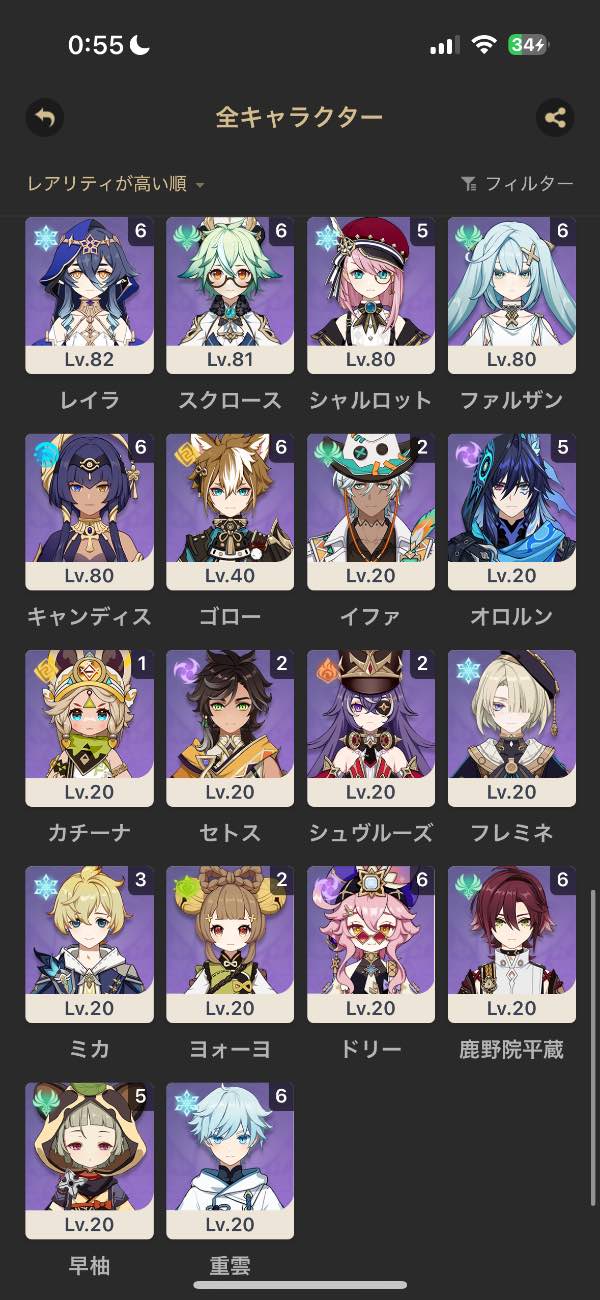
Task: Select キャンディス from the character grid
Action: click(x=90, y=511)
